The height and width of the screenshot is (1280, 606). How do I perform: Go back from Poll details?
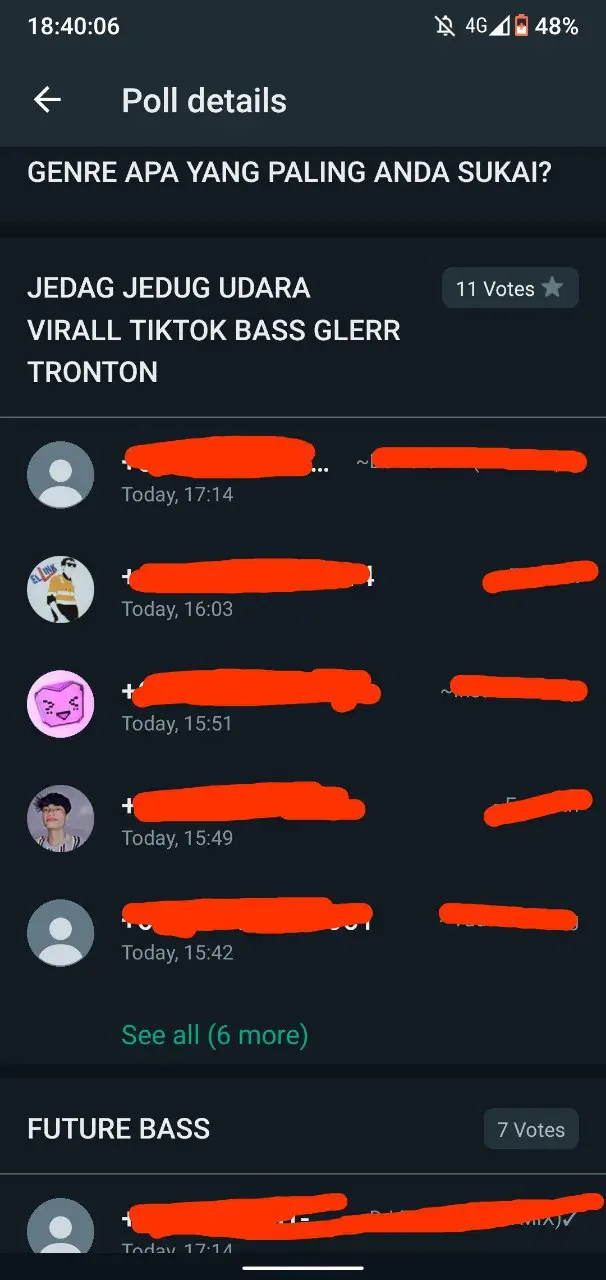tap(47, 100)
